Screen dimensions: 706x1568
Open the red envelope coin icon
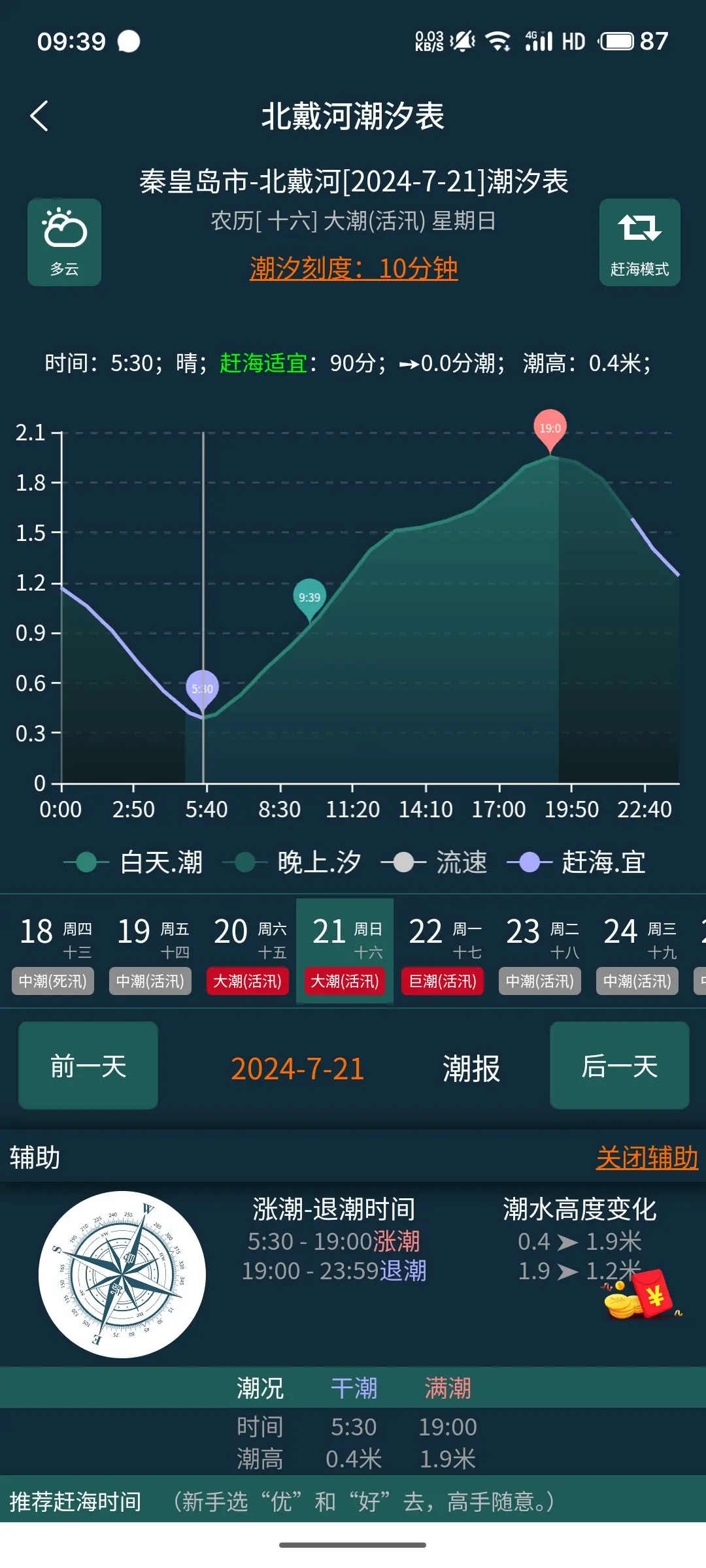pos(642,1296)
